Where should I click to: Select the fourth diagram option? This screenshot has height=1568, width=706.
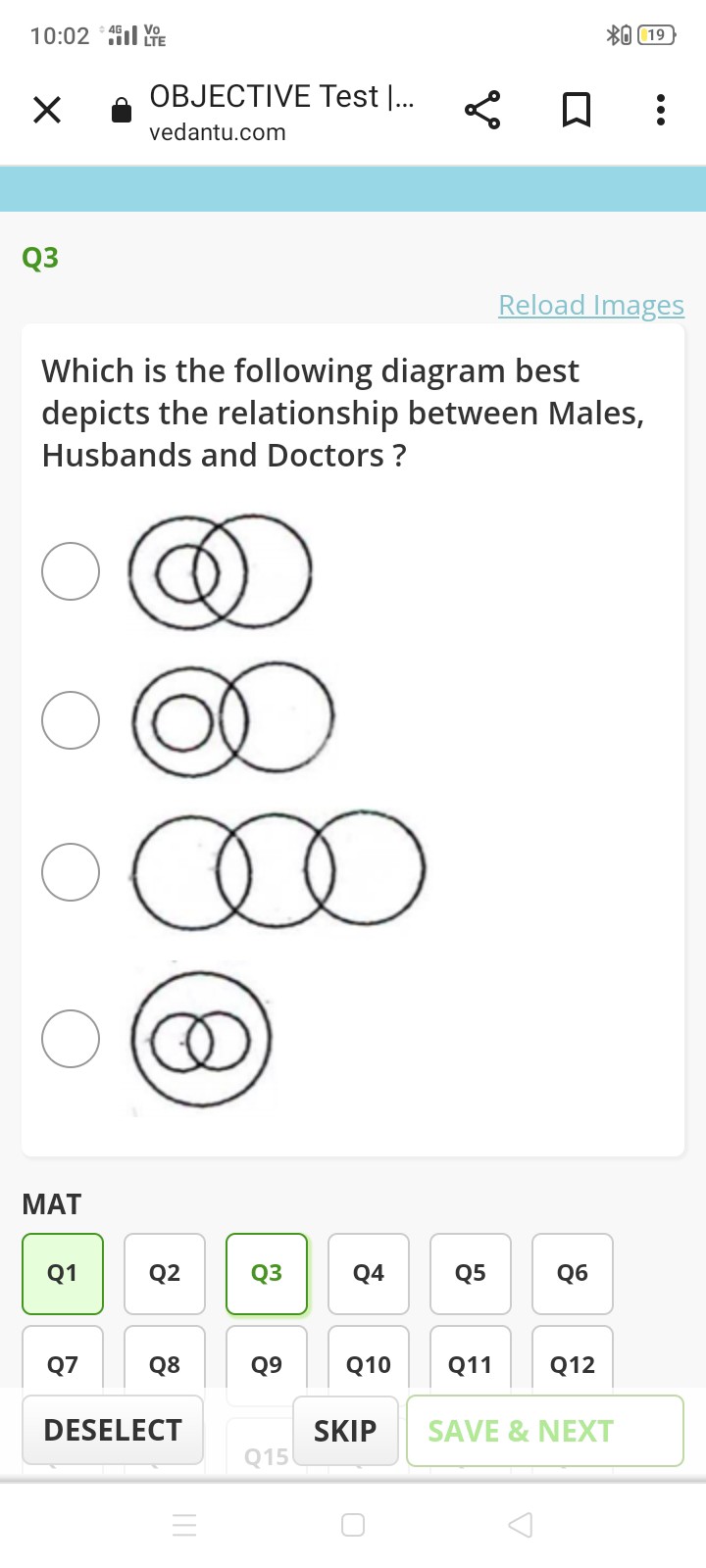[x=71, y=1038]
